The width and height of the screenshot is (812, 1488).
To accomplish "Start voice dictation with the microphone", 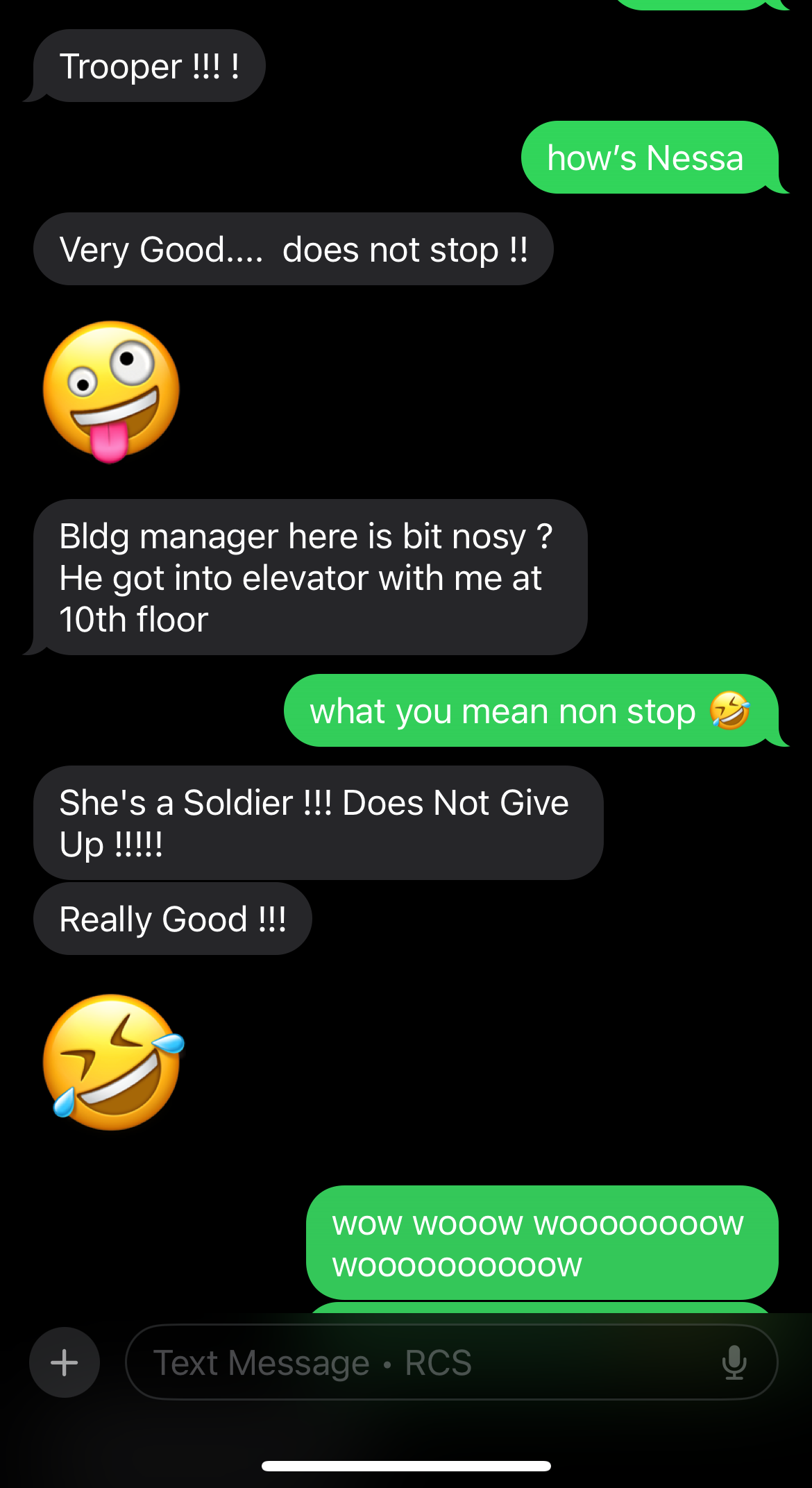I will [734, 1362].
